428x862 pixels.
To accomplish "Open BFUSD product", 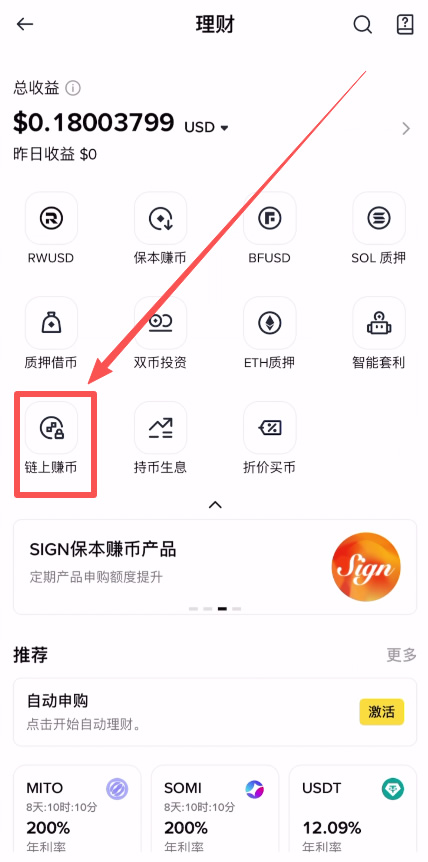I will click(269, 228).
